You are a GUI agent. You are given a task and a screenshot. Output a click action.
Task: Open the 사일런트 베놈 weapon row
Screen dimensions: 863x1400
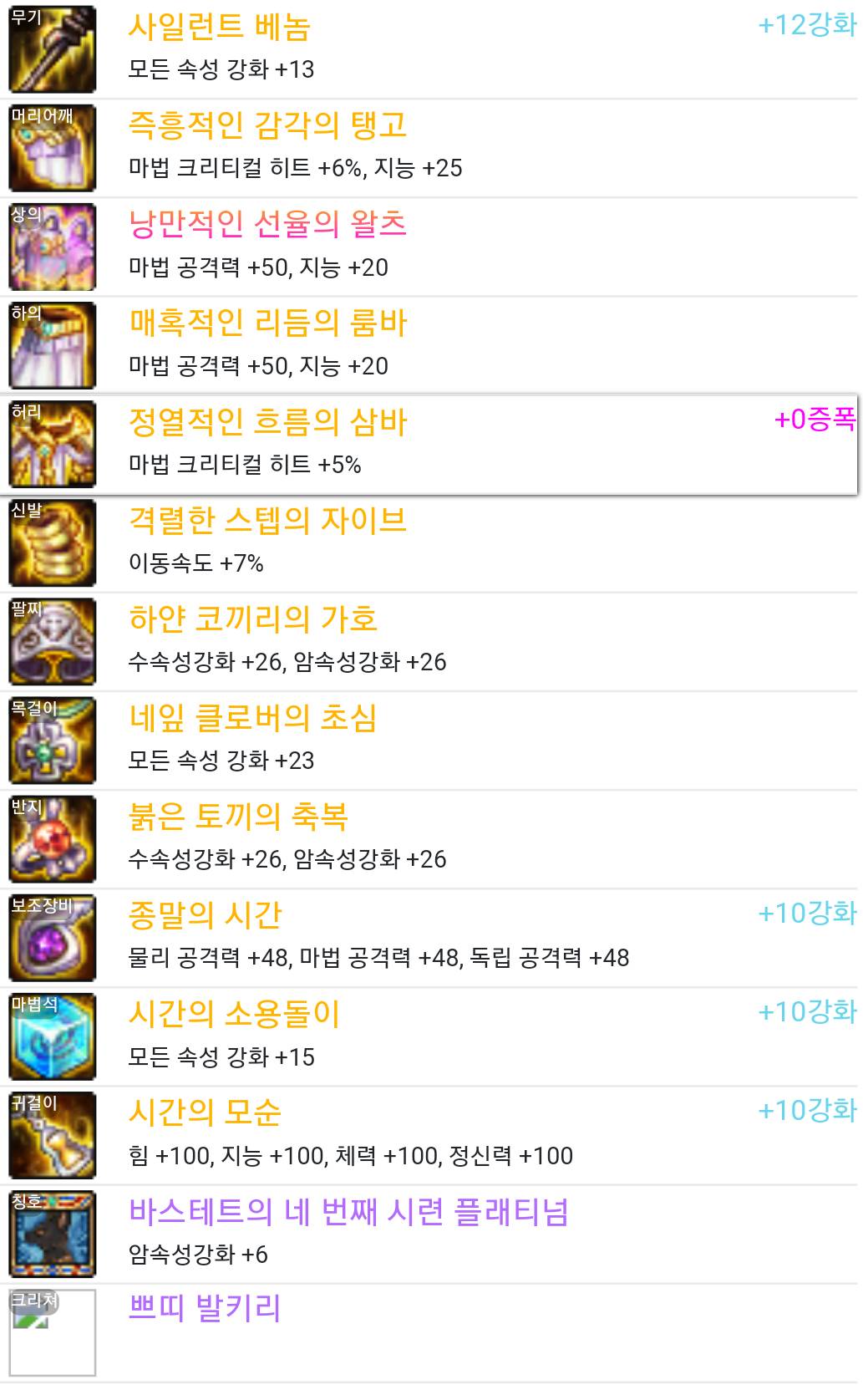[431, 49]
